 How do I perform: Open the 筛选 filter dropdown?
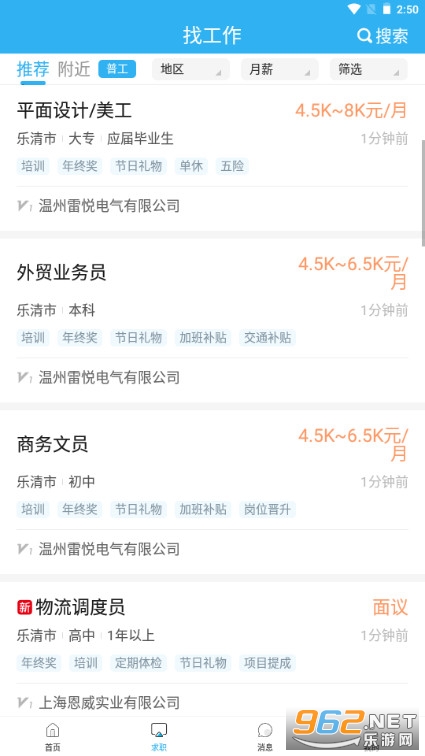pos(369,69)
